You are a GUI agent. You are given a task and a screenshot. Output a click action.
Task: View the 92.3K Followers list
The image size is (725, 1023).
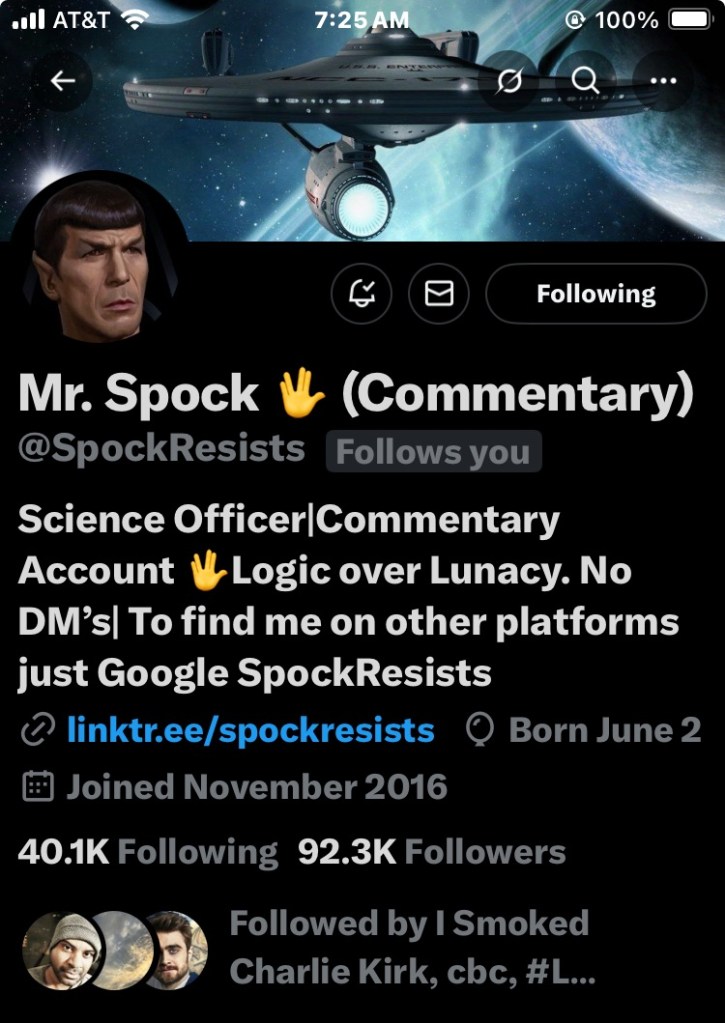pos(432,852)
